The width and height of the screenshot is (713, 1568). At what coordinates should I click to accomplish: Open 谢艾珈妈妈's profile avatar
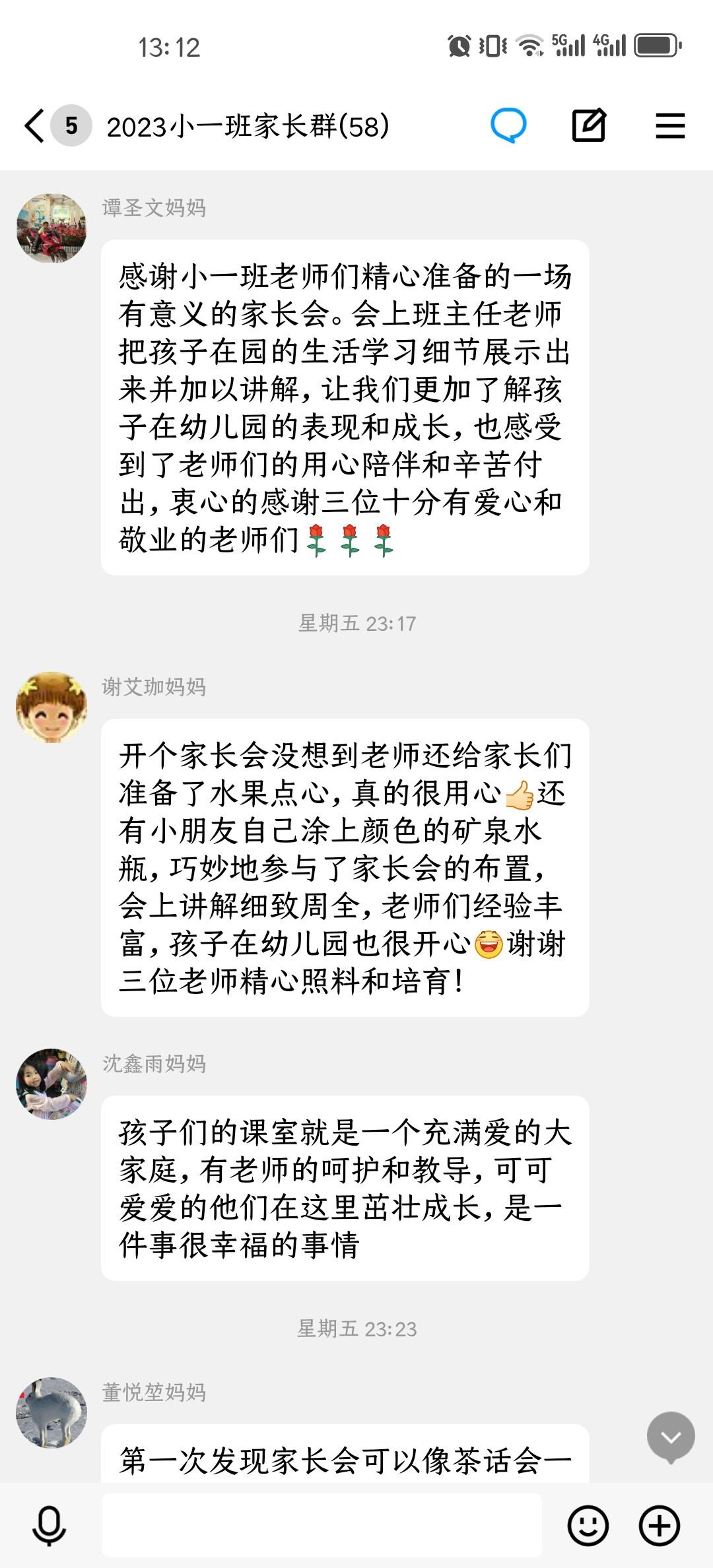point(51,707)
